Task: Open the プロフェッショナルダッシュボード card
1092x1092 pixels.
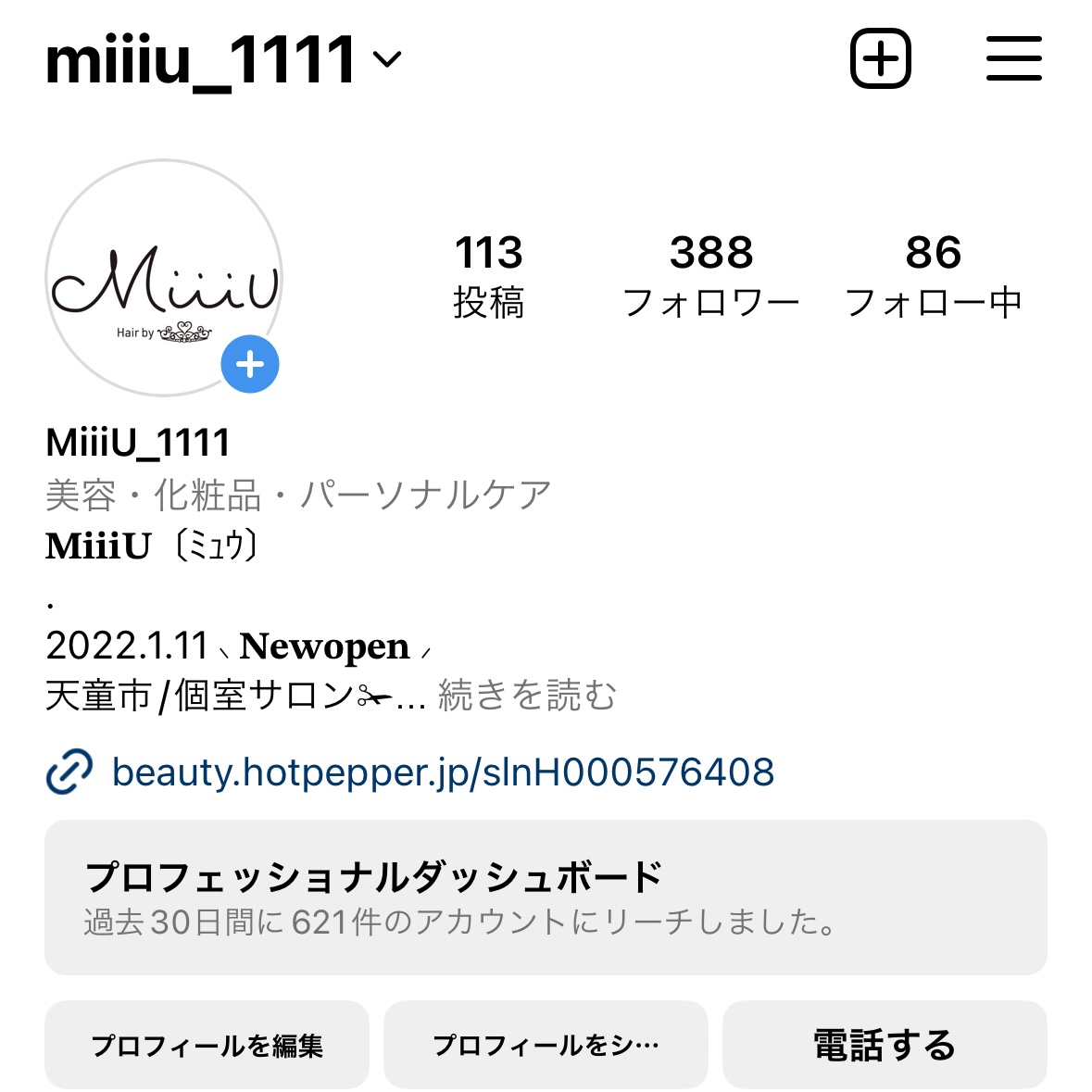Action: 546,897
